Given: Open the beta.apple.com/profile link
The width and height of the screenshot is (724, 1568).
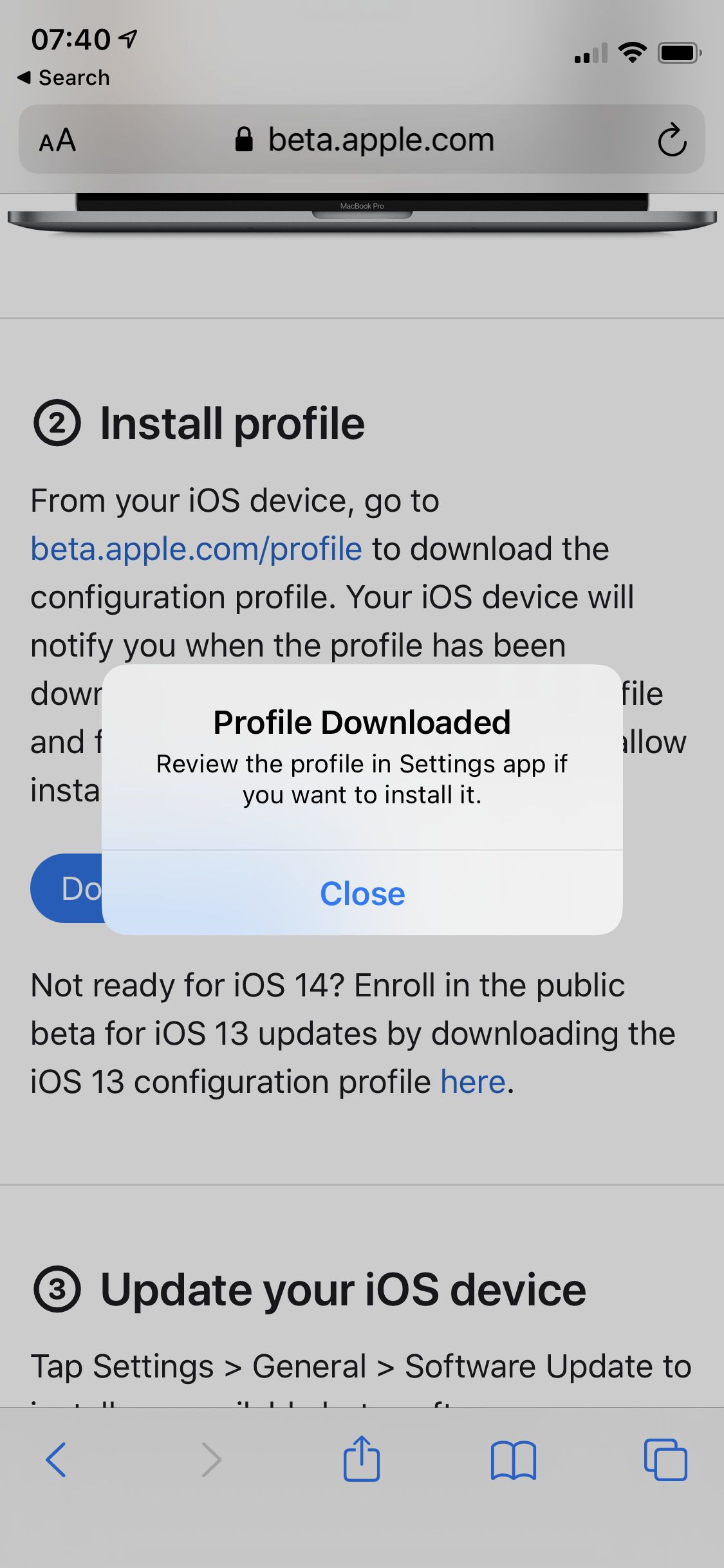Looking at the screenshot, I should coord(196,549).
